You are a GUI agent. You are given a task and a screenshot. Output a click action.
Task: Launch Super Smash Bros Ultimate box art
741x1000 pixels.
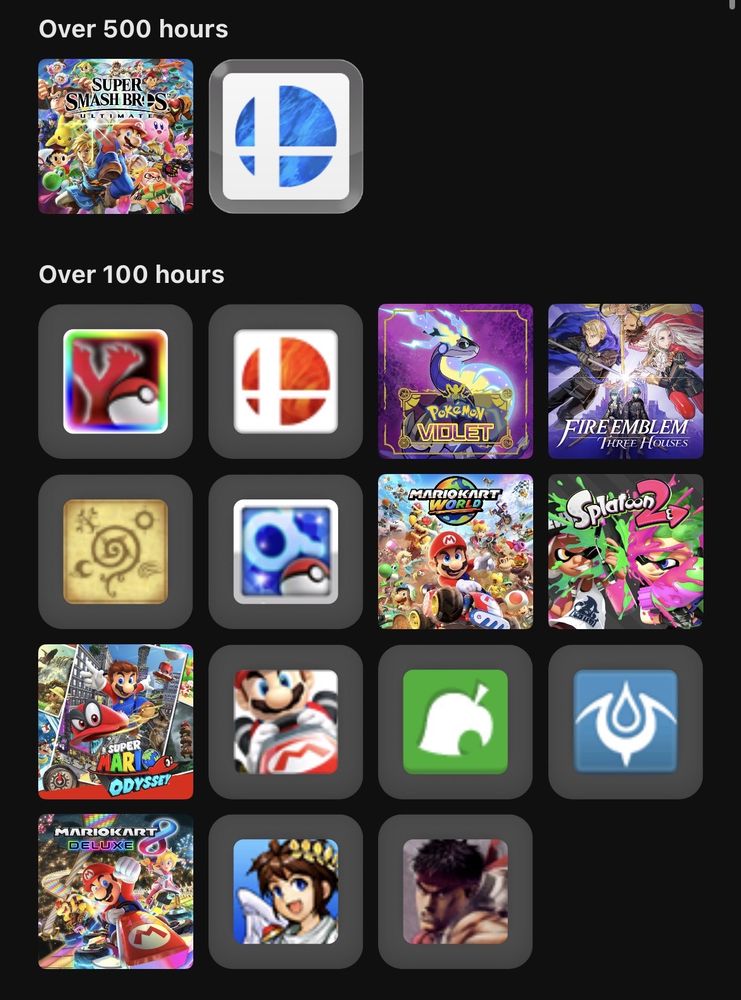(x=115, y=137)
